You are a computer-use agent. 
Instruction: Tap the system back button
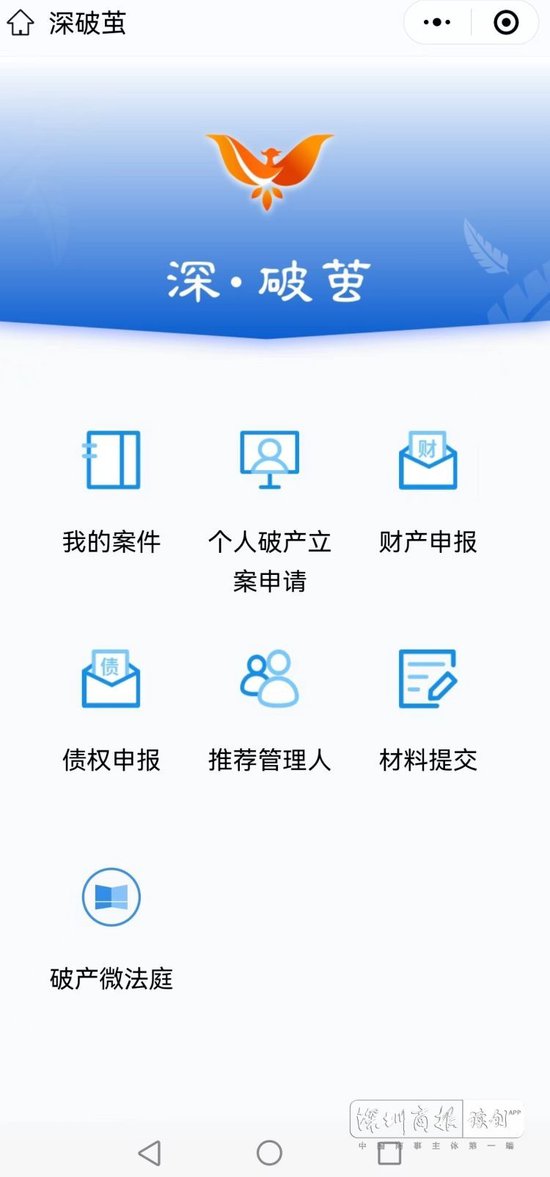(x=149, y=1152)
